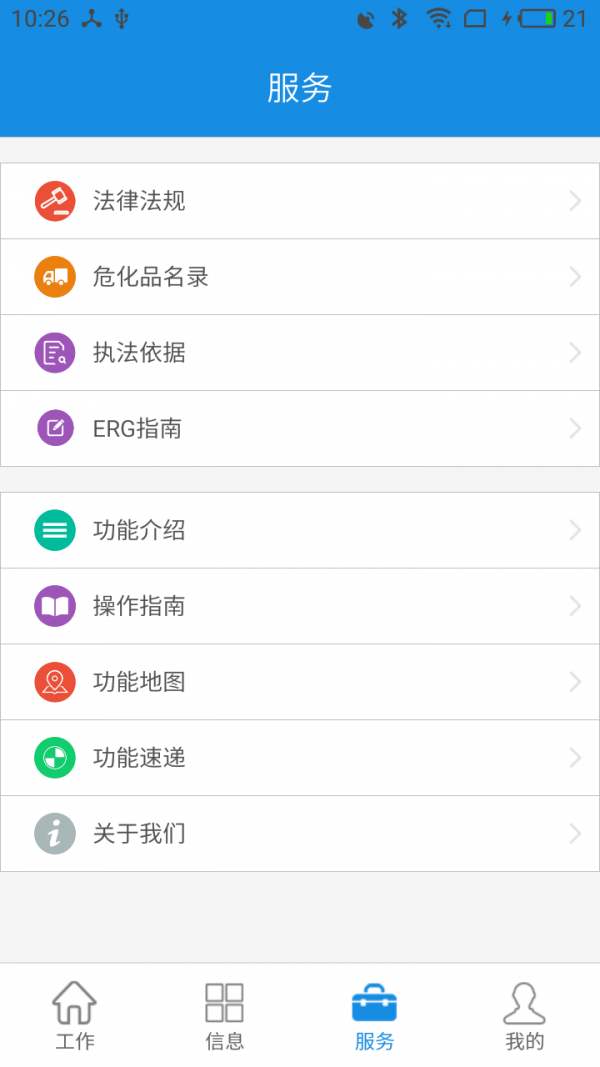View 功能介绍
Image resolution: width=600 pixels, height=1067 pixels.
pyautogui.click(x=300, y=530)
